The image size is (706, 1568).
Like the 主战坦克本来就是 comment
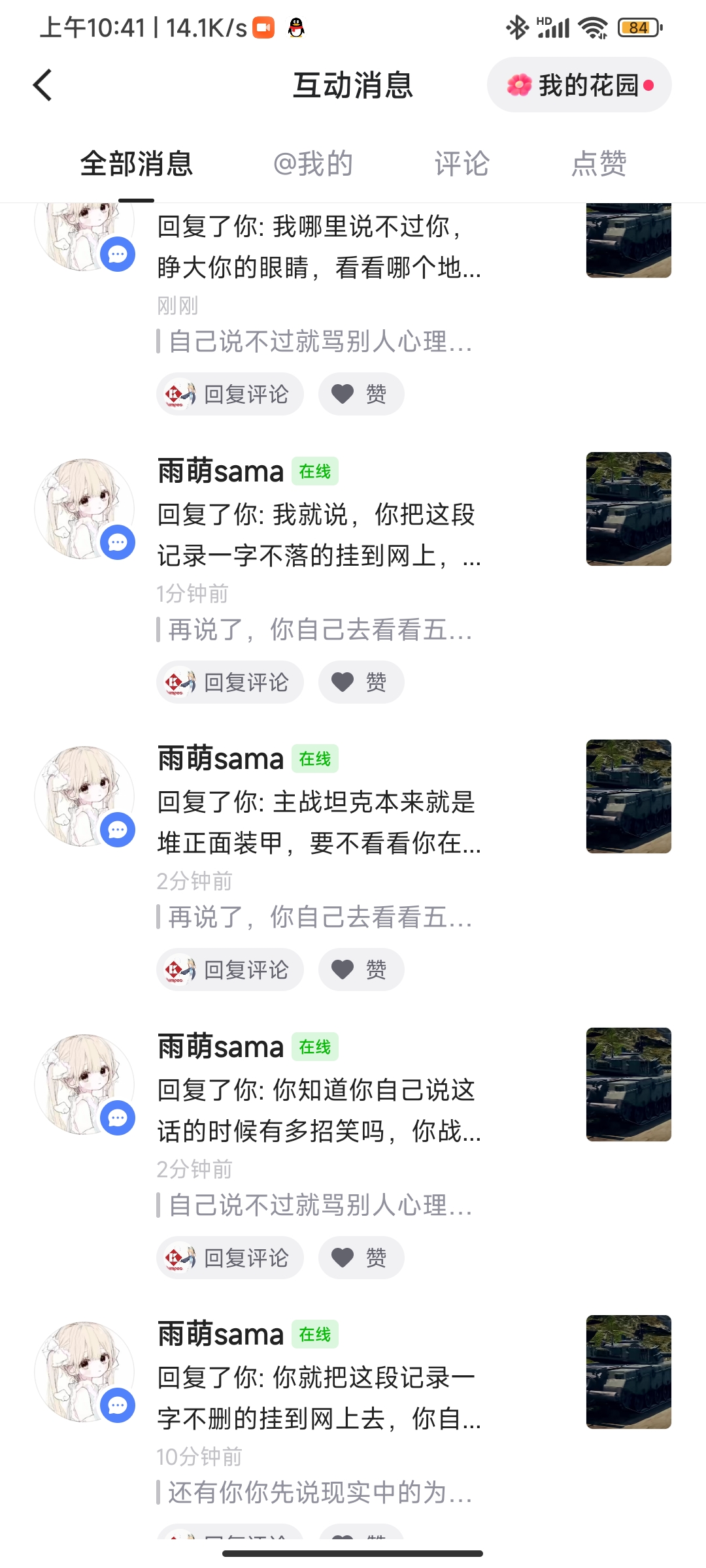coord(361,970)
